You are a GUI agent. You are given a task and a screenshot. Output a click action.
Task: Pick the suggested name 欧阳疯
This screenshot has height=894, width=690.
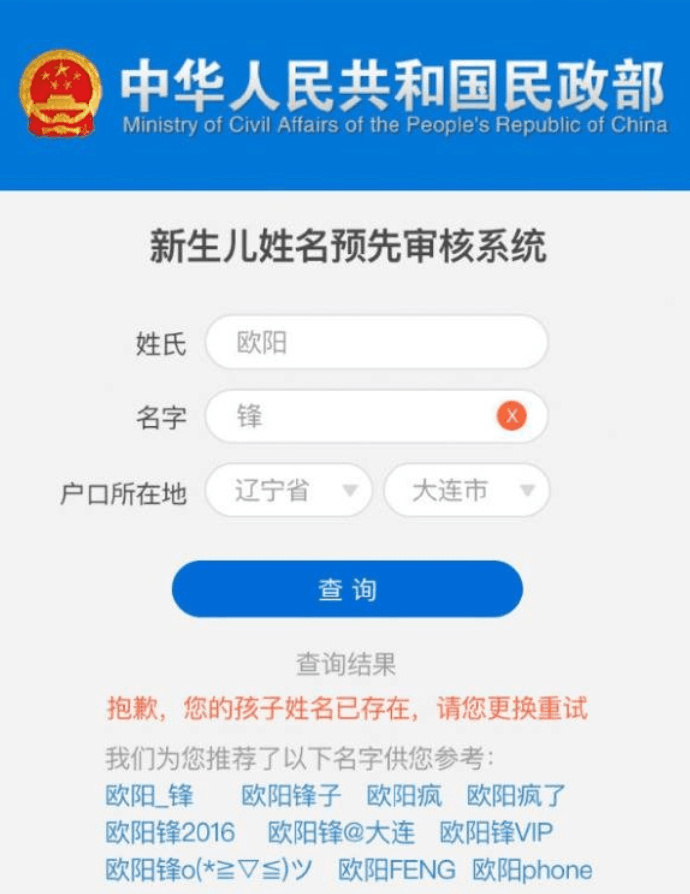point(404,796)
